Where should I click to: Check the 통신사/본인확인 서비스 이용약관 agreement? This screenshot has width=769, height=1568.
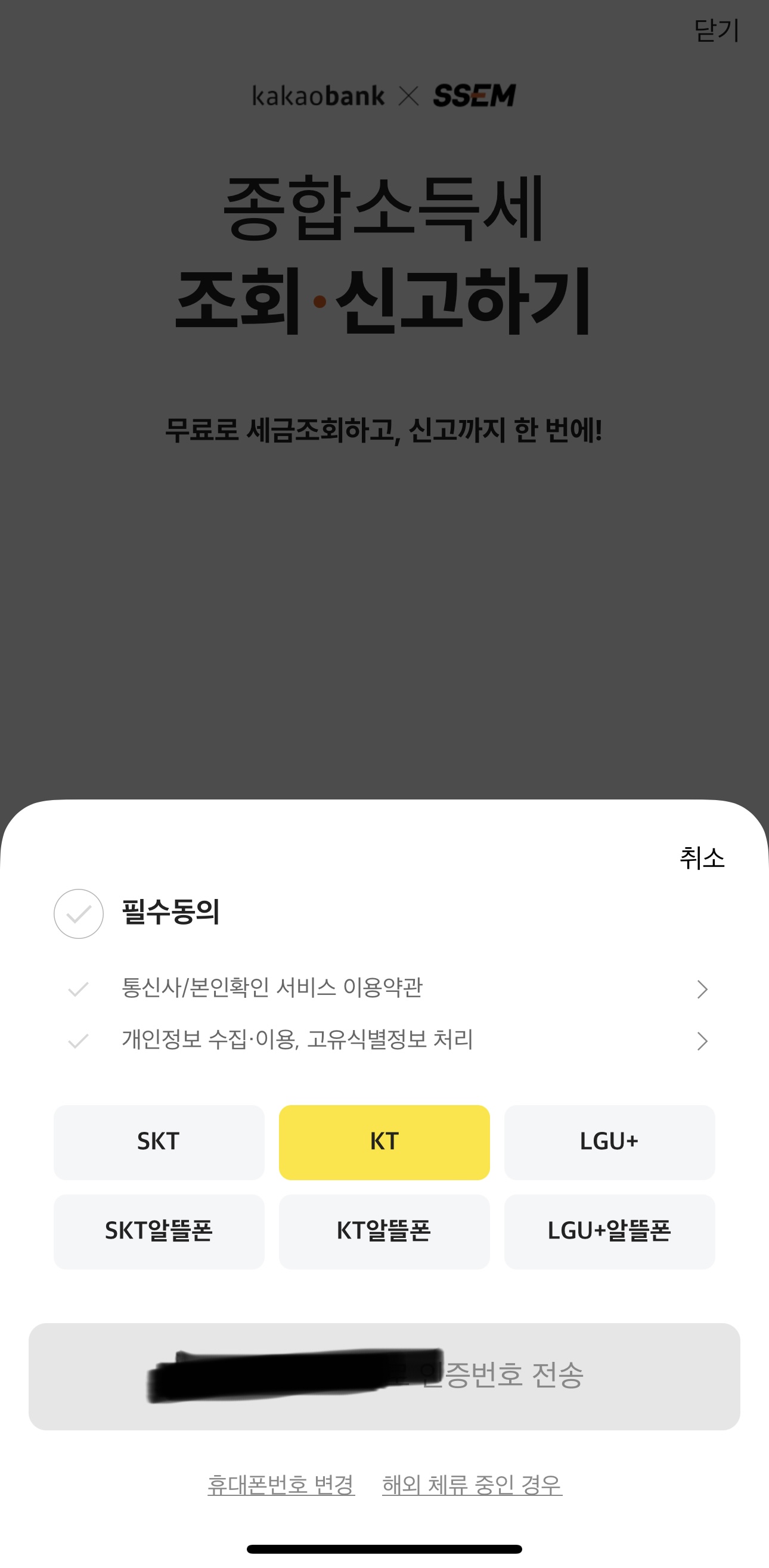coord(78,989)
